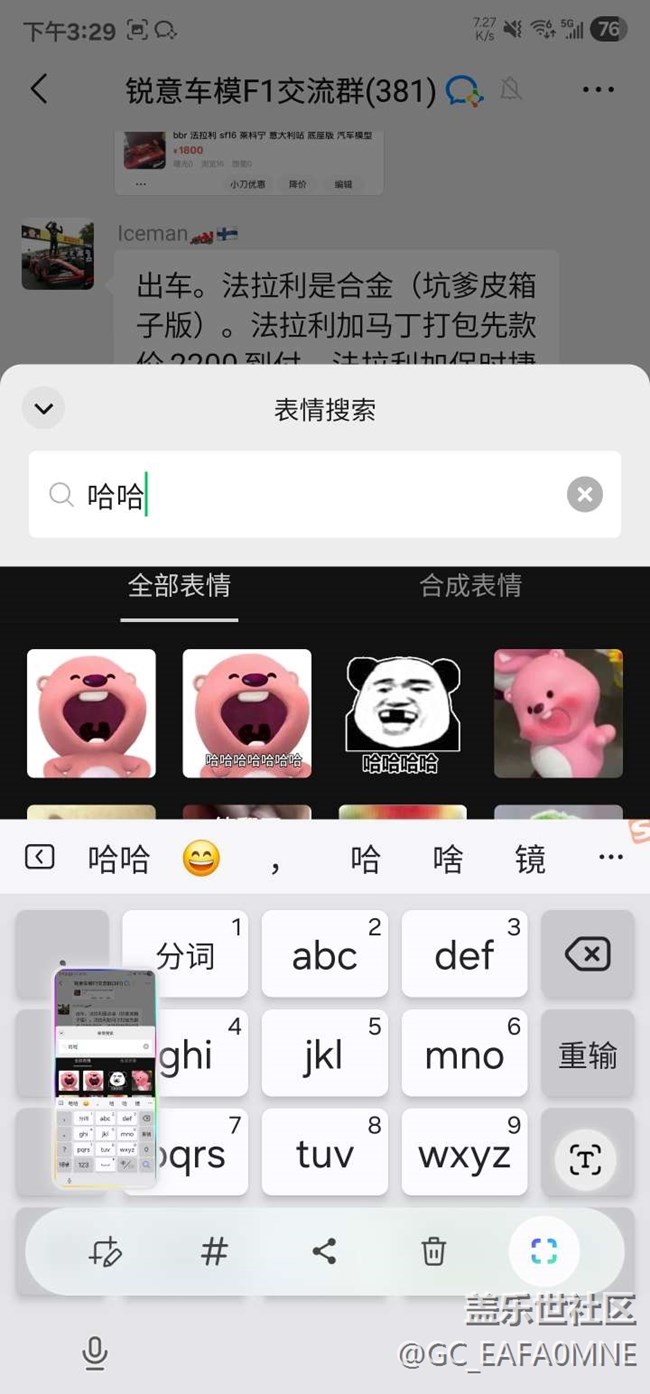Insert the laughing emoji suggestion
The height and width of the screenshot is (1394, 650).
point(201,858)
